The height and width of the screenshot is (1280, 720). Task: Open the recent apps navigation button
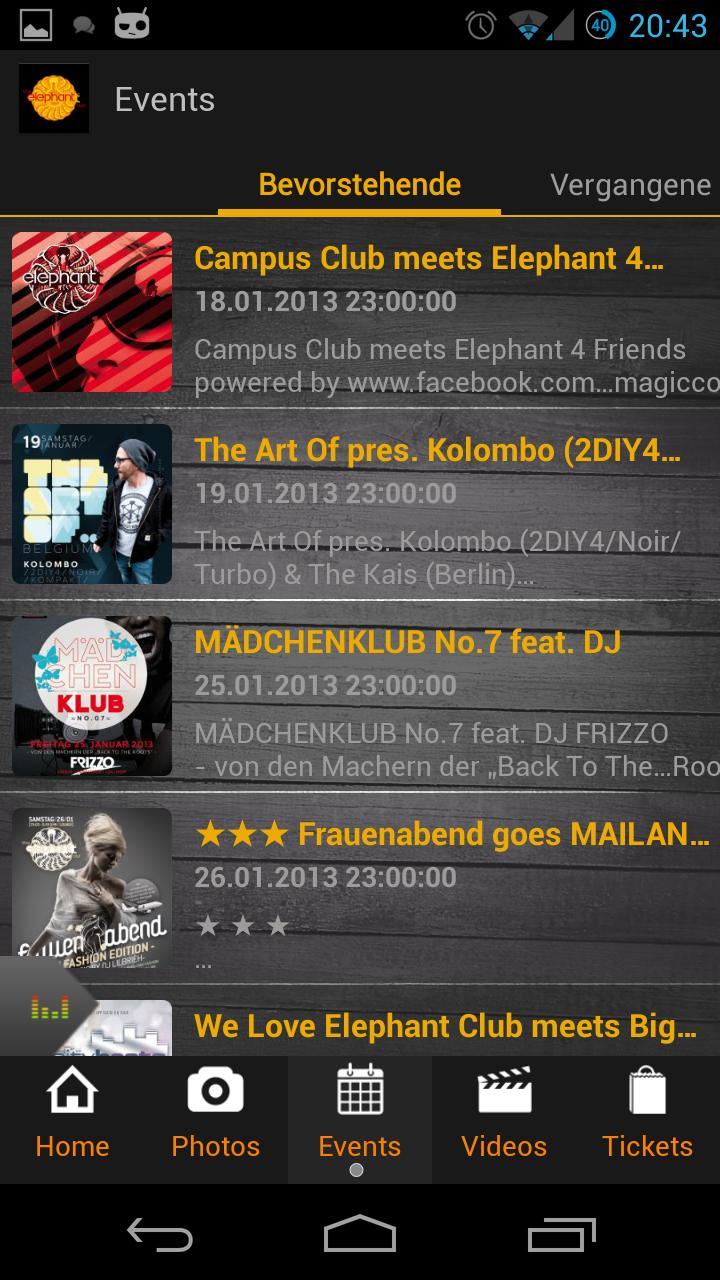563,1237
